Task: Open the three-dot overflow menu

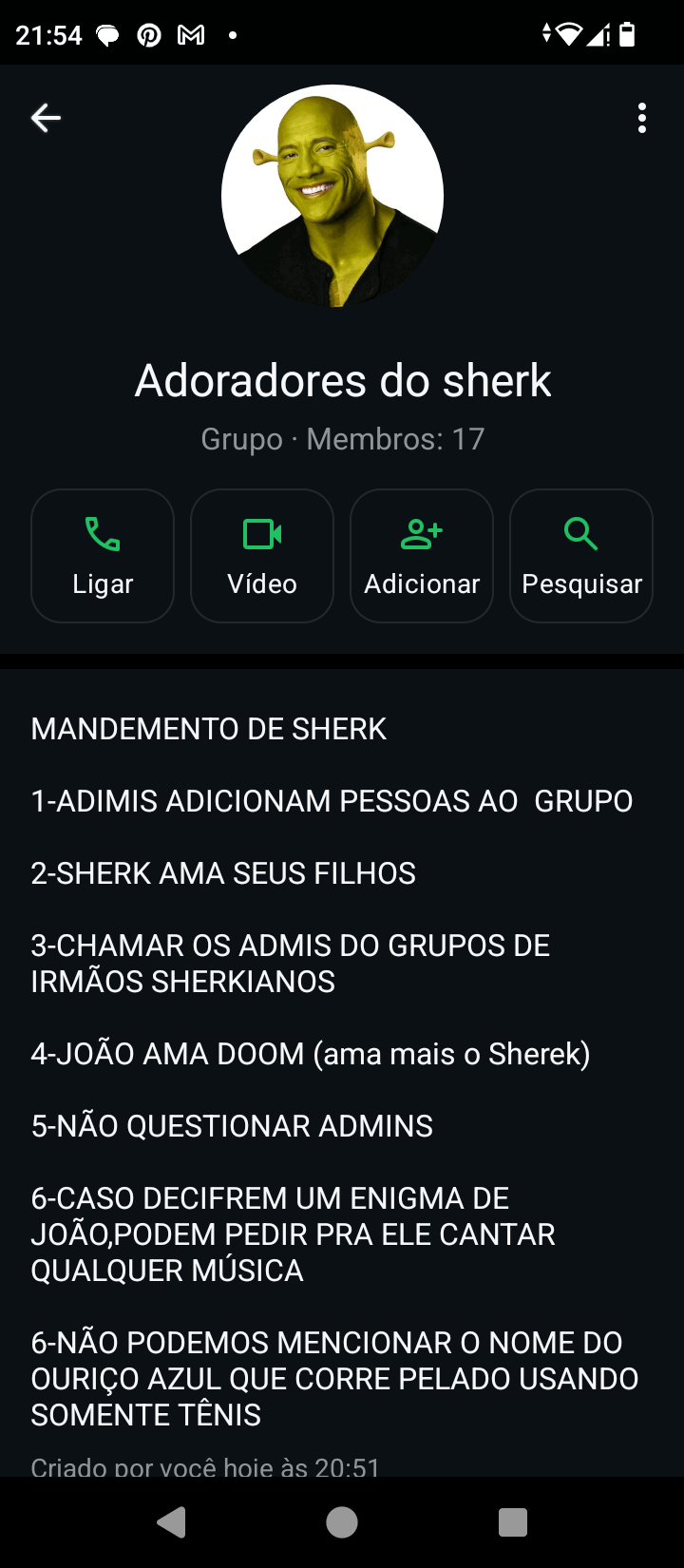Action: click(x=642, y=118)
